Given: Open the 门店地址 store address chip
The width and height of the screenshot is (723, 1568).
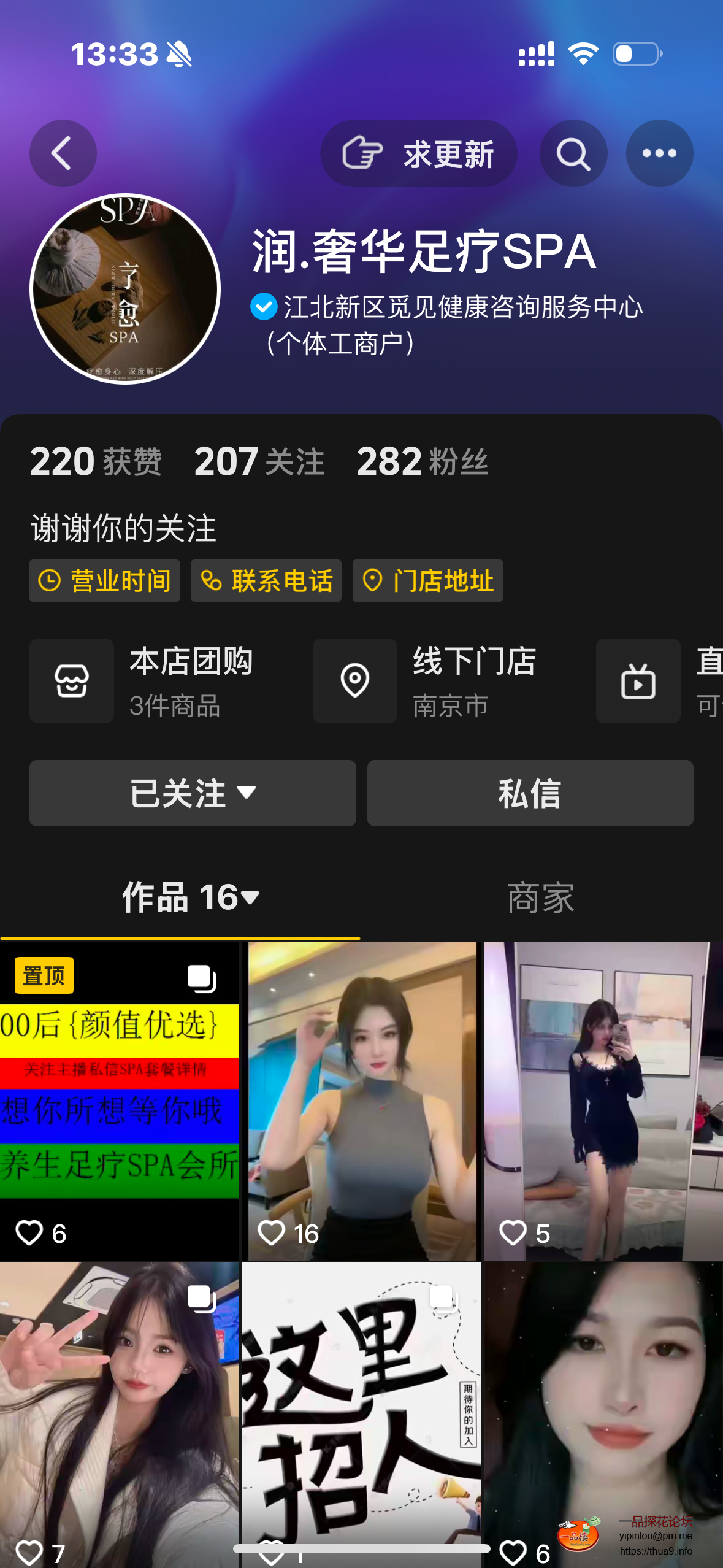Looking at the screenshot, I should click(x=427, y=580).
